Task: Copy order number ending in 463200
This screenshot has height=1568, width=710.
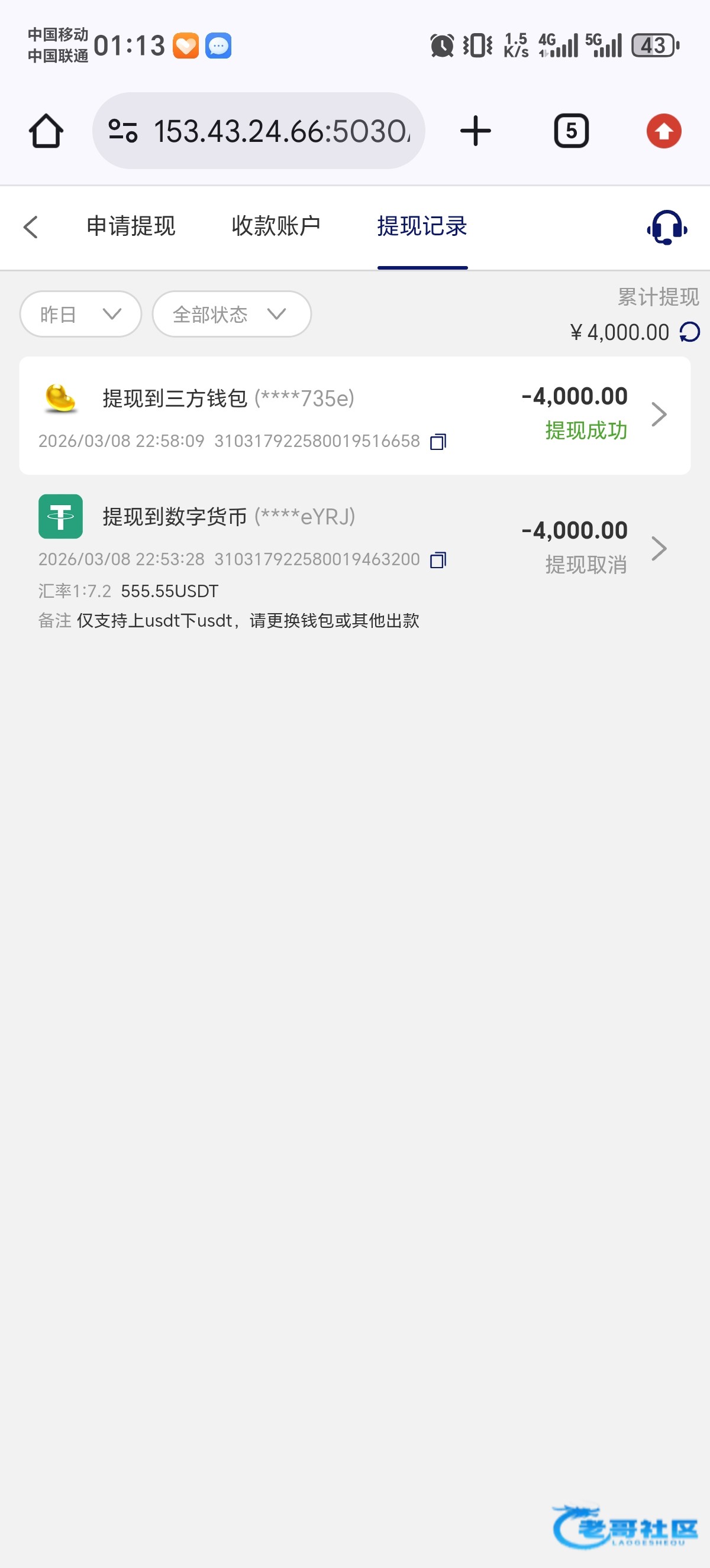Action: (x=438, y=559)
